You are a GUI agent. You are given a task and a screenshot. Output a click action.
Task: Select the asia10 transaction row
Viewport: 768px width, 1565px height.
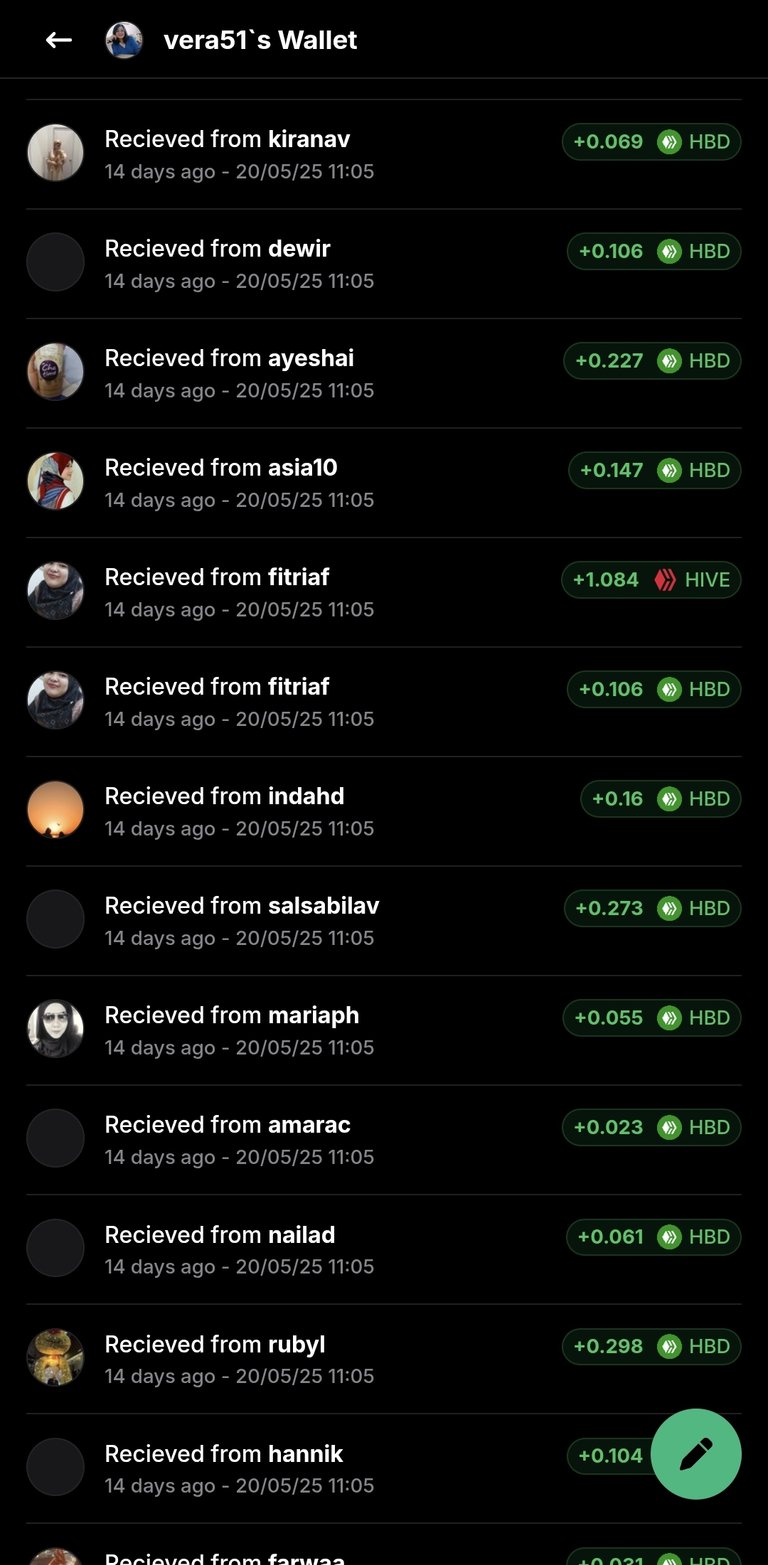pyautogui.click(x=384, y=483)
